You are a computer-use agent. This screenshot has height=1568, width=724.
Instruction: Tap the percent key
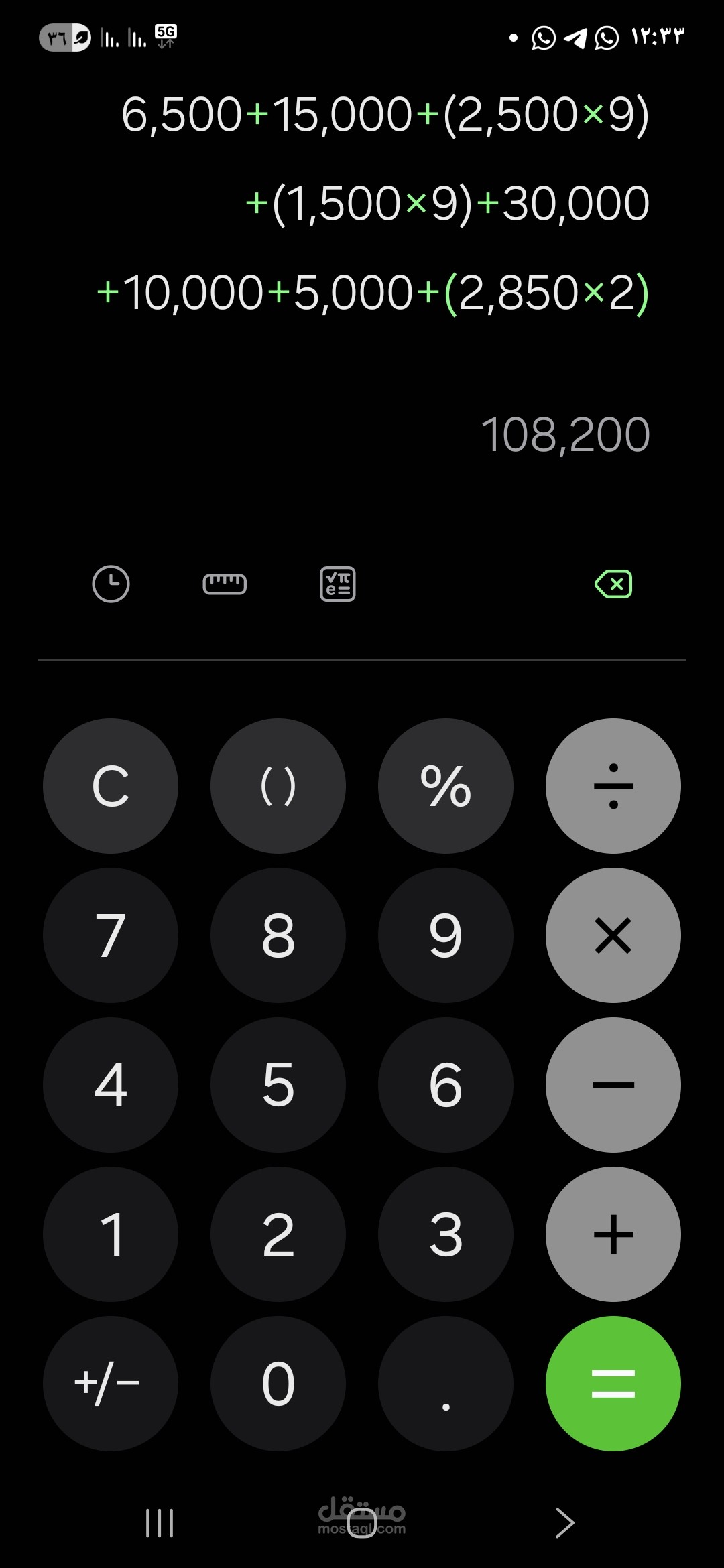click(x=446, y=786)
